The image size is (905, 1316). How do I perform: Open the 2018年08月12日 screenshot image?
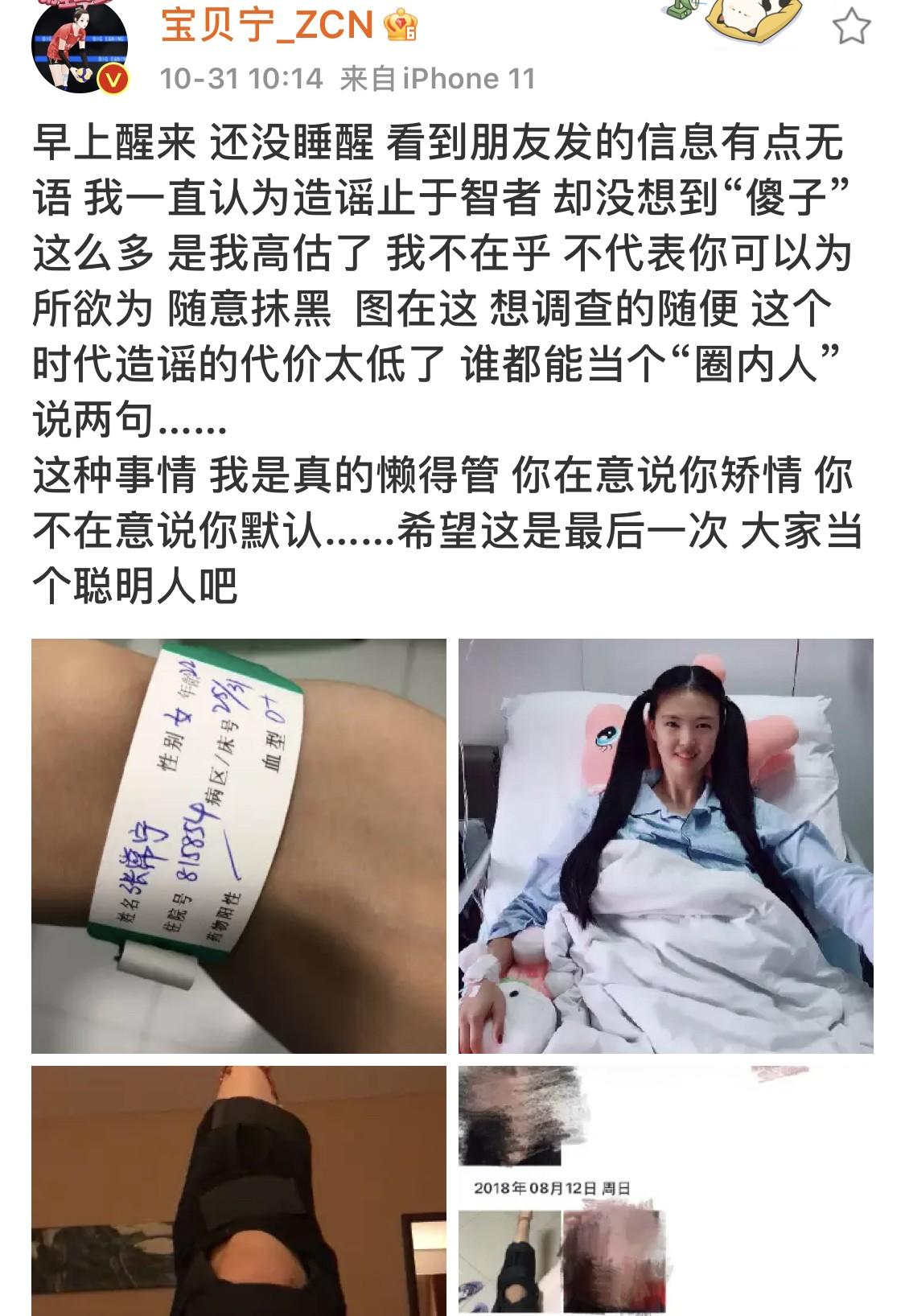click(665, 1191)
